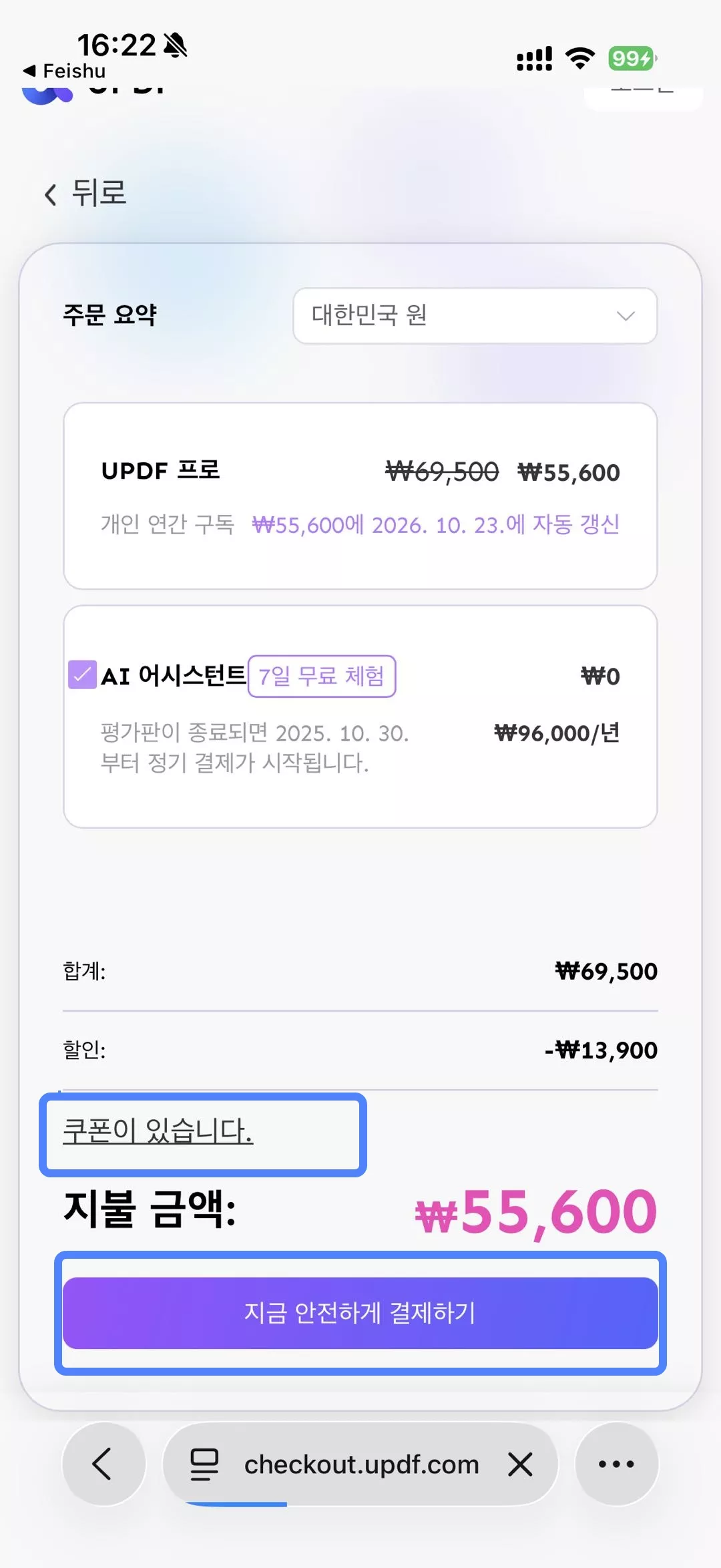
Task: Tap the 7일 무료 체험 badge
Action: (322, 676)
